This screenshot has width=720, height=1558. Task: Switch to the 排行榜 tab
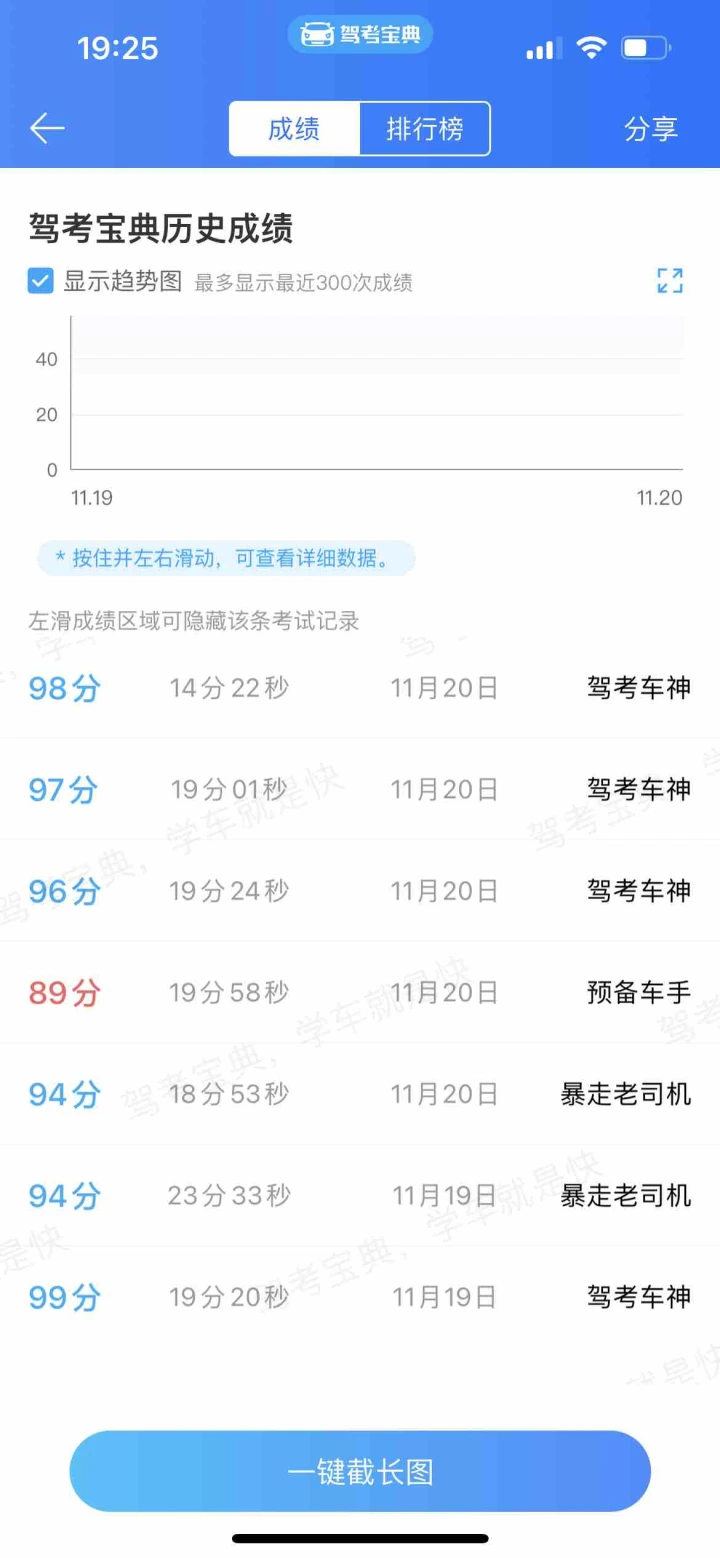pos(425,129)
